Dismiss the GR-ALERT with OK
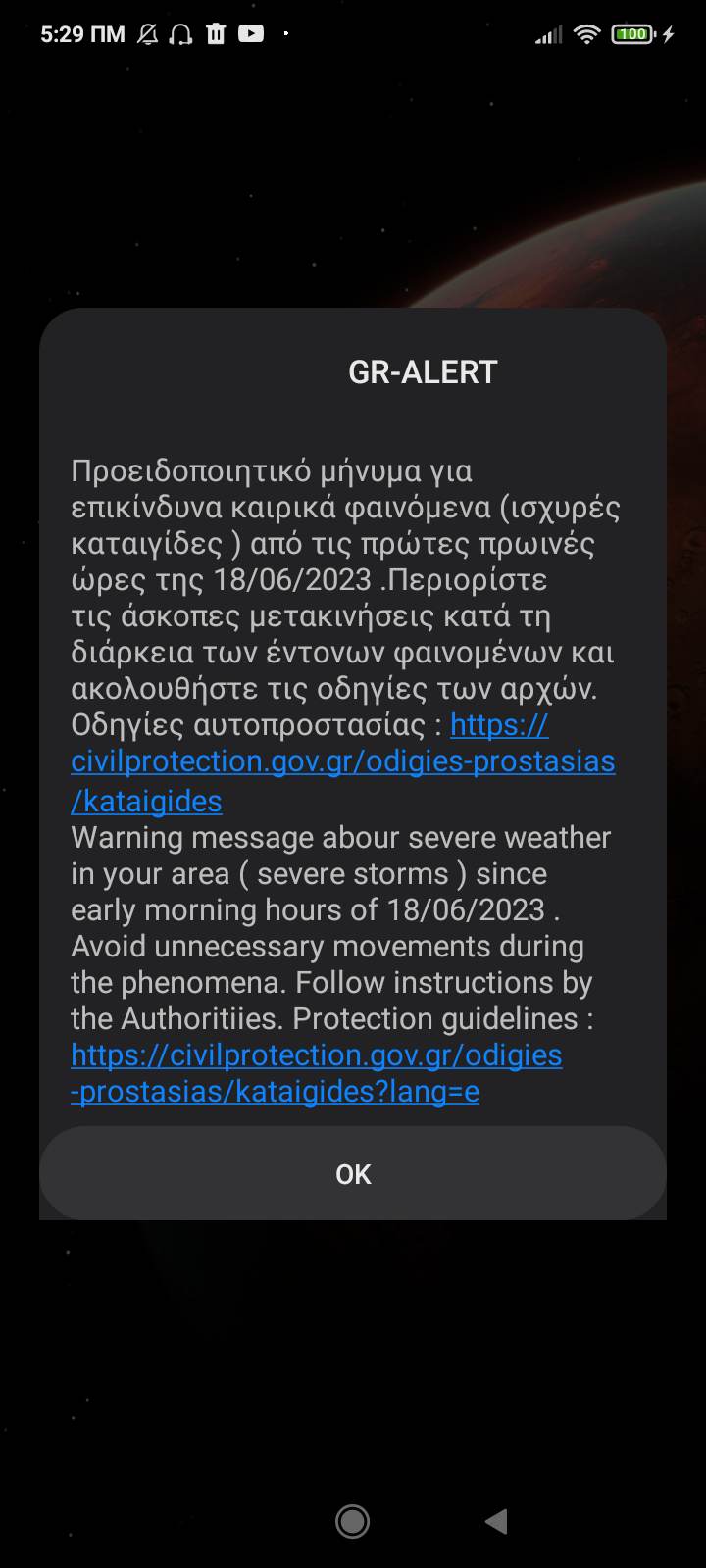Viewport: 706px width, 1568px height. (353, 1174)
